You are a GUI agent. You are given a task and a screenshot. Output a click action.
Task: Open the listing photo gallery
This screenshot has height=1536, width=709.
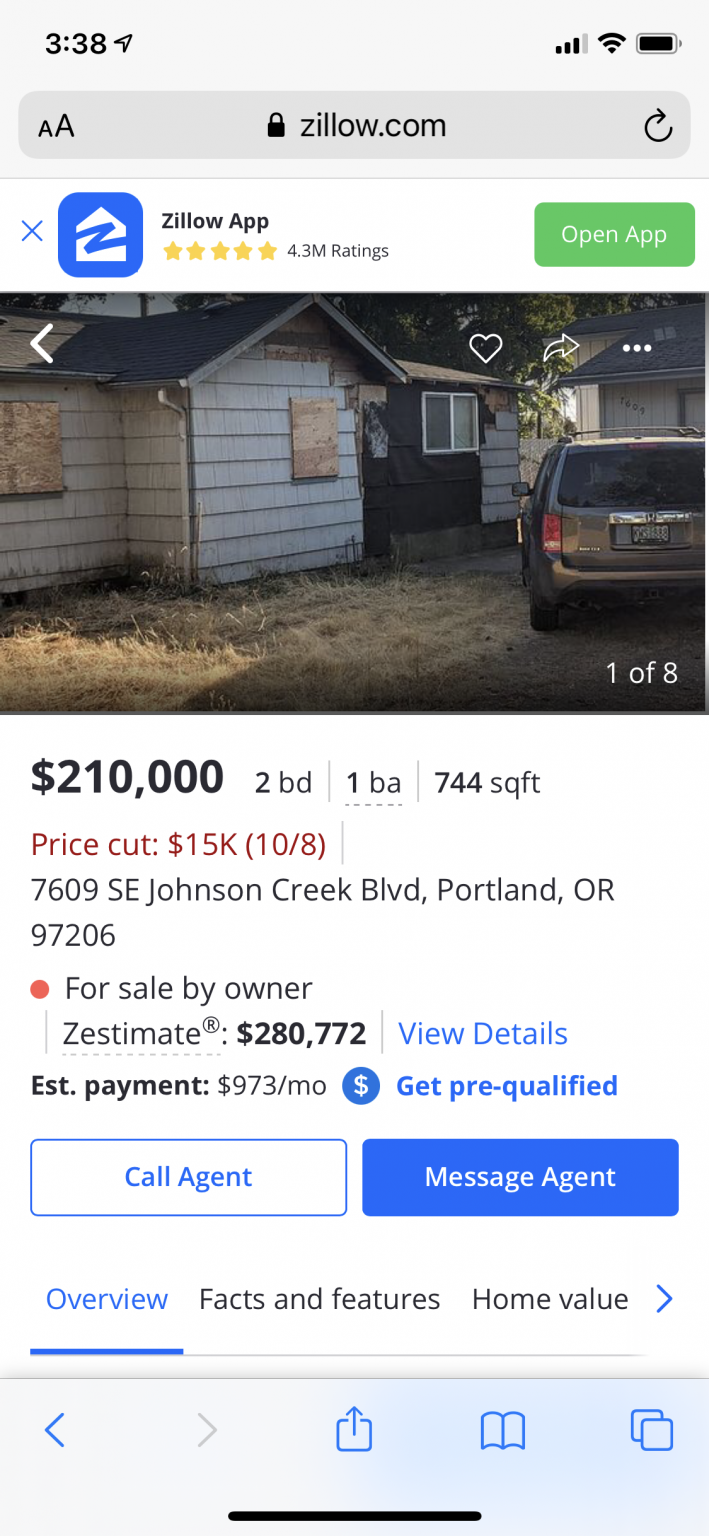354,503
